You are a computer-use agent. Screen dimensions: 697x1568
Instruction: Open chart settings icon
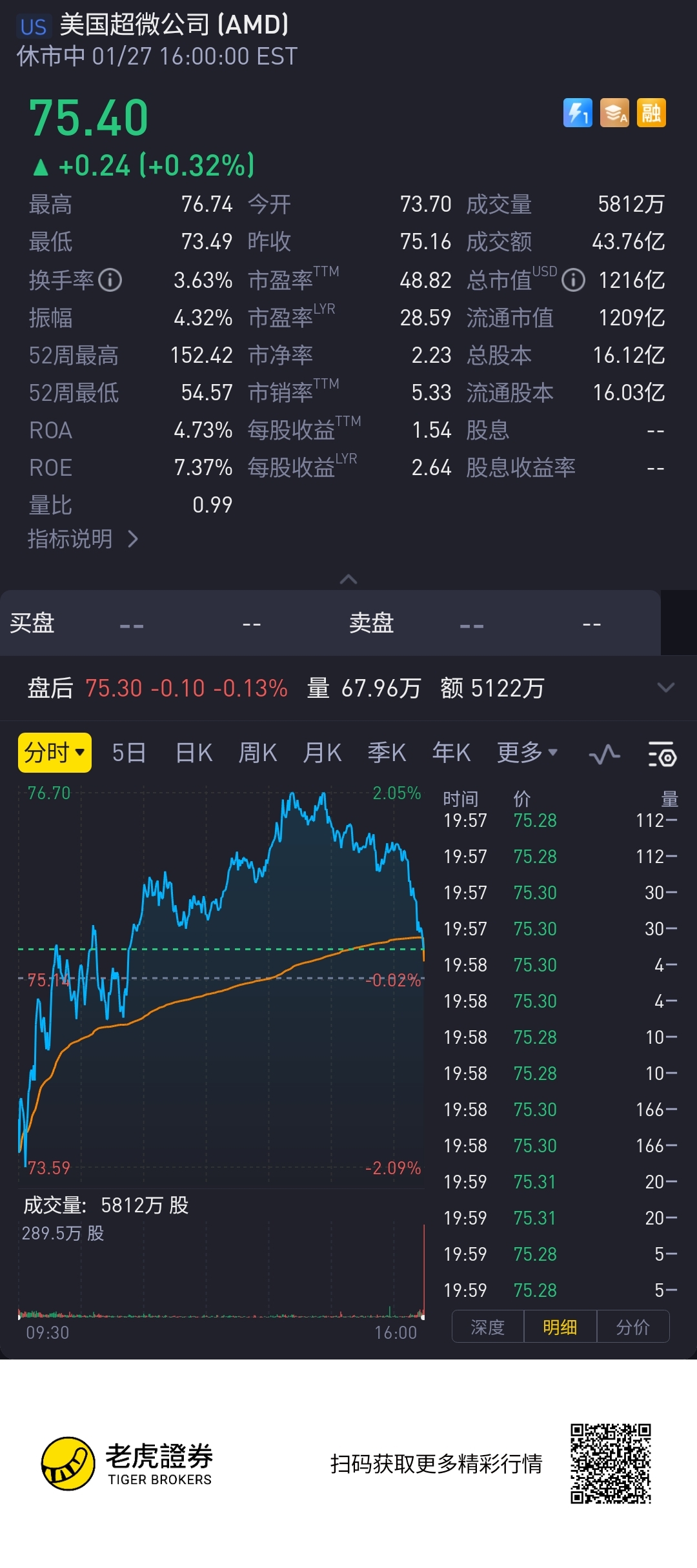662,754
